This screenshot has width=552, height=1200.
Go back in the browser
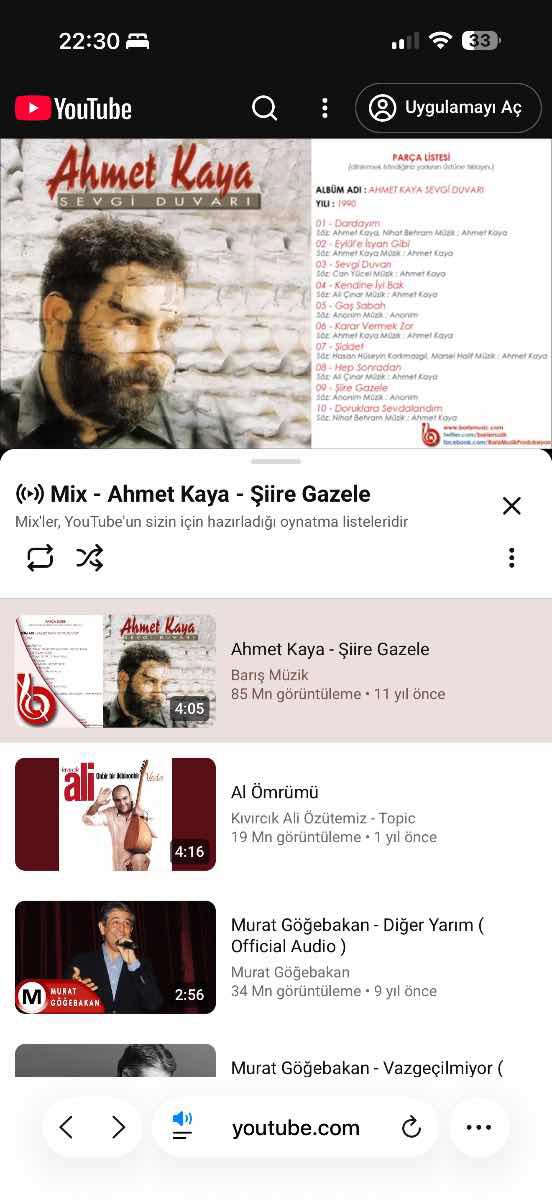[x=66, y=1128]
